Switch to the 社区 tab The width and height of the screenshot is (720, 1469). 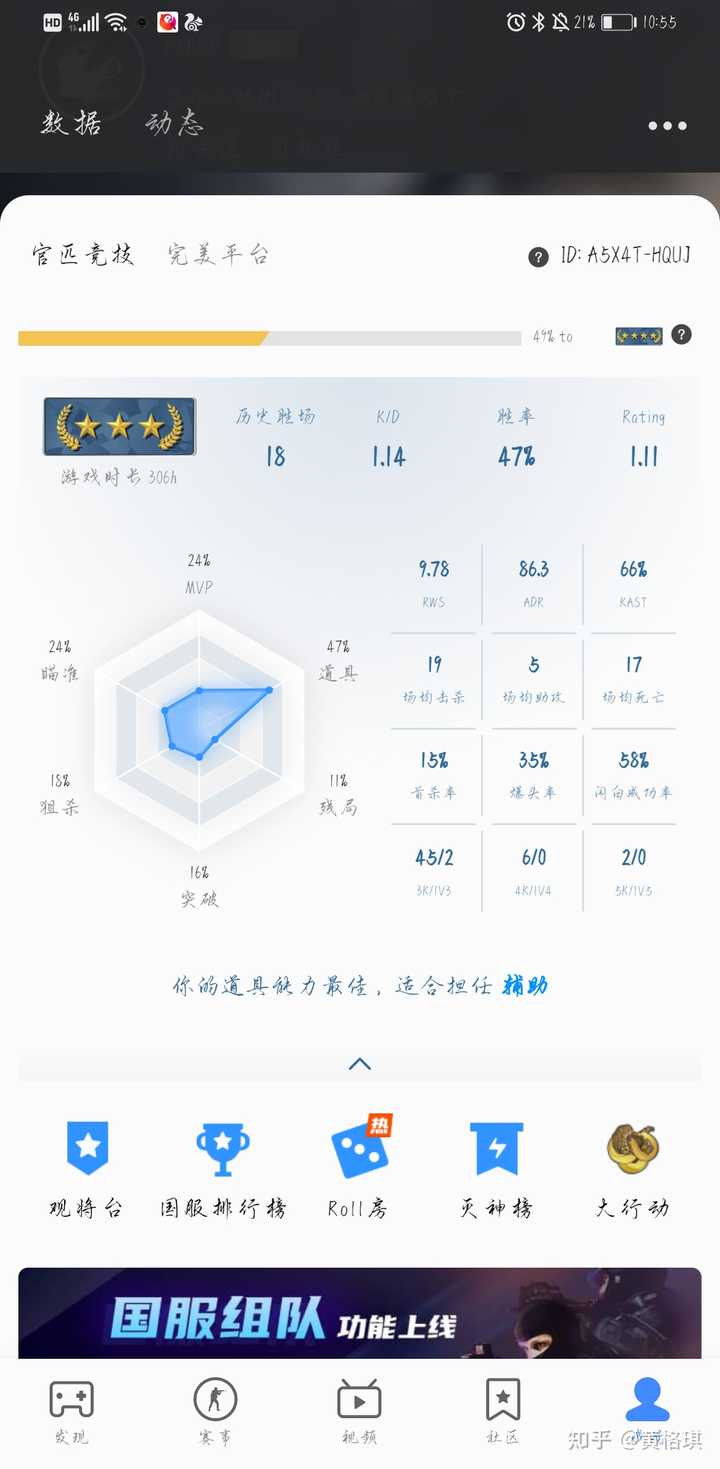coord(503,1411)
